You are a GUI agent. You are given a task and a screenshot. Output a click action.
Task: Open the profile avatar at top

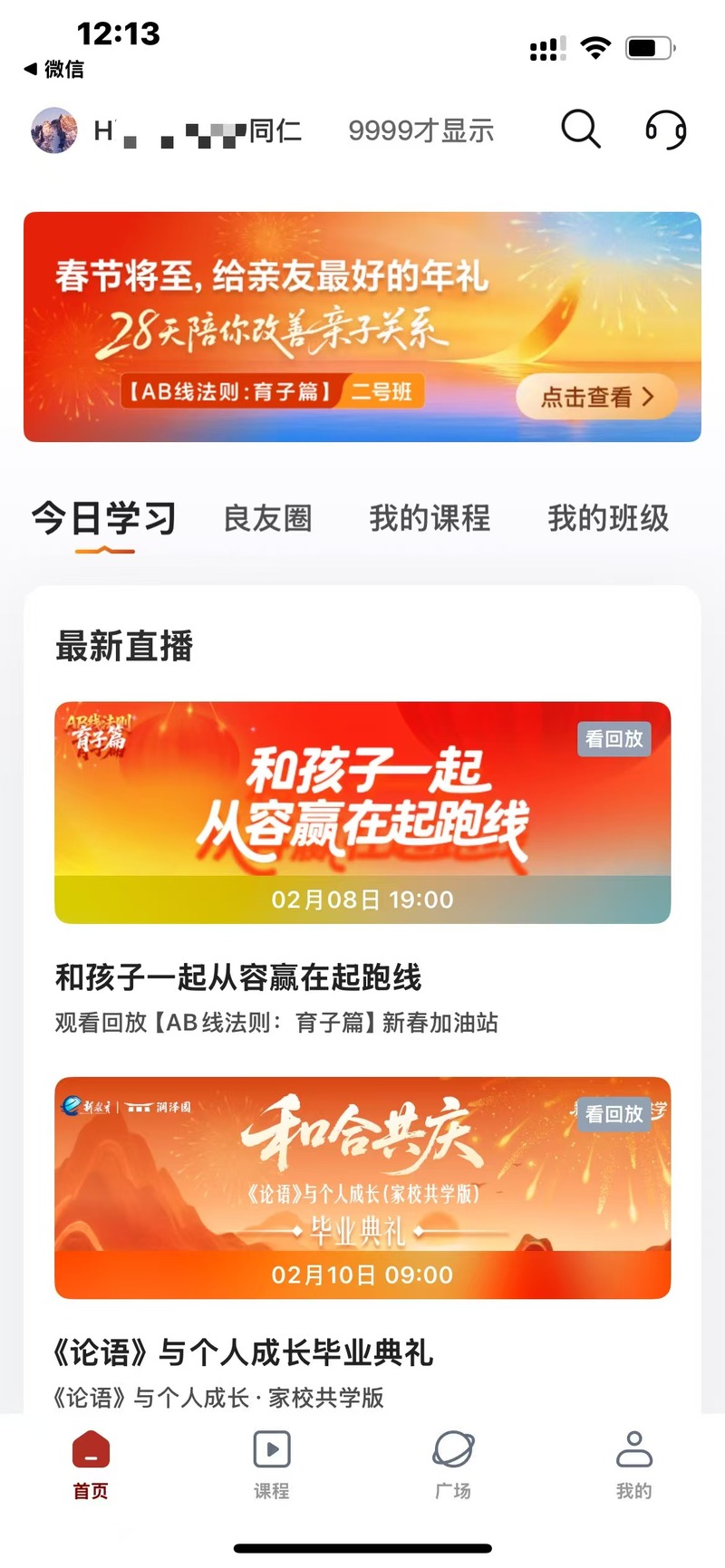pyautogui.click(x=54, y=130)
